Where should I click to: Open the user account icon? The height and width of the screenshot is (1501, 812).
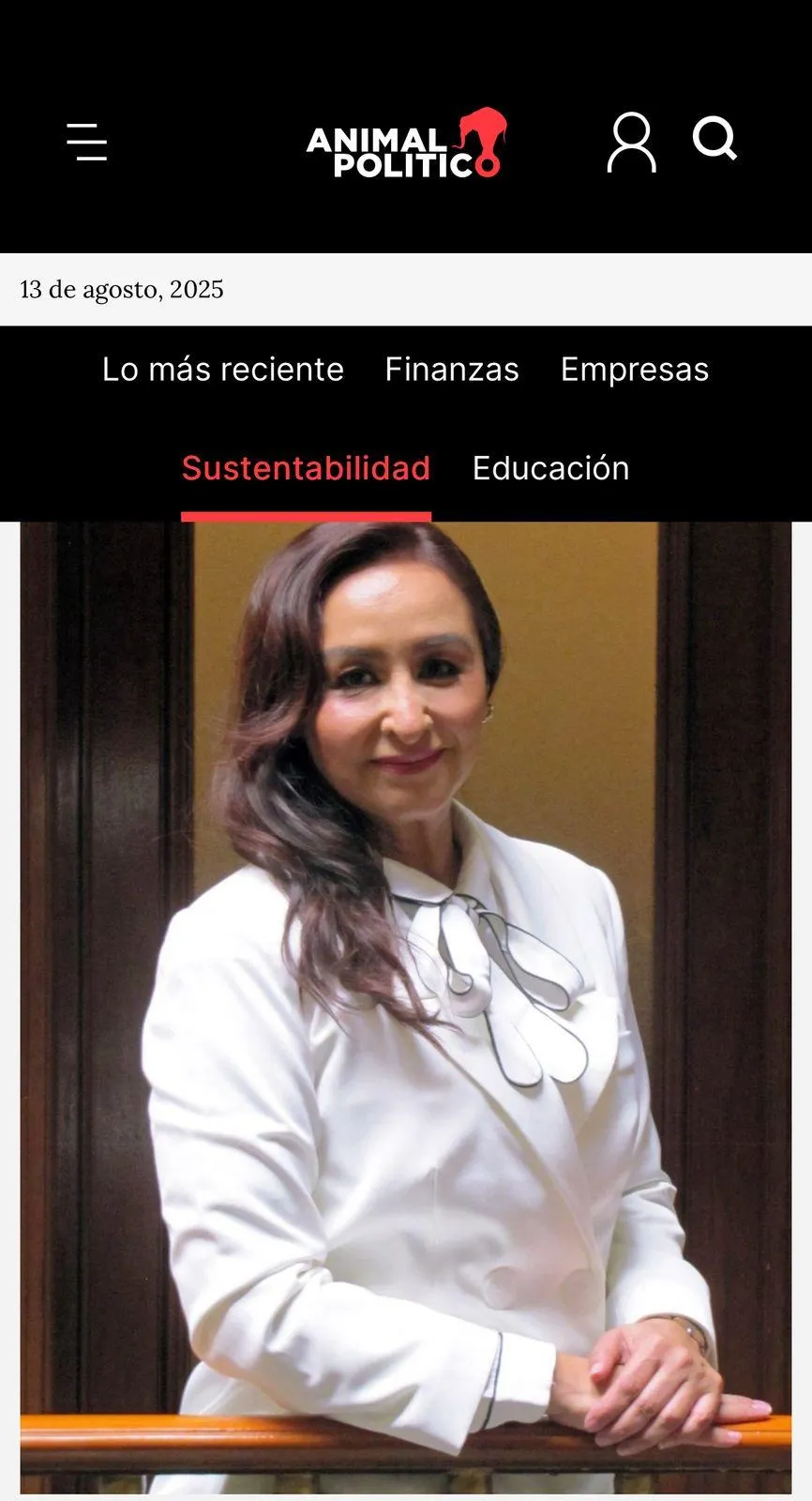[x=632, y=143]
